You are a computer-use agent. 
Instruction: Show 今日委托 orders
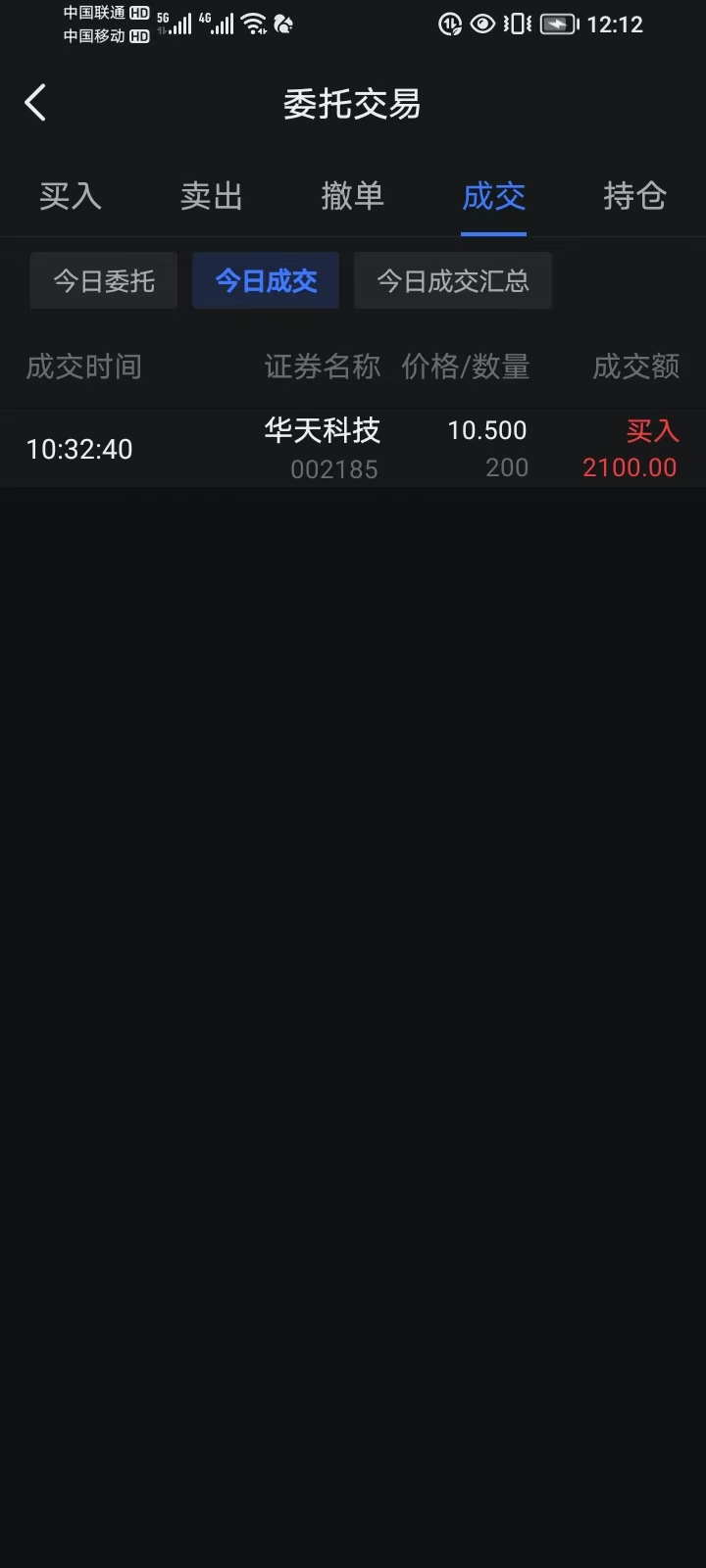coord(104,281)
